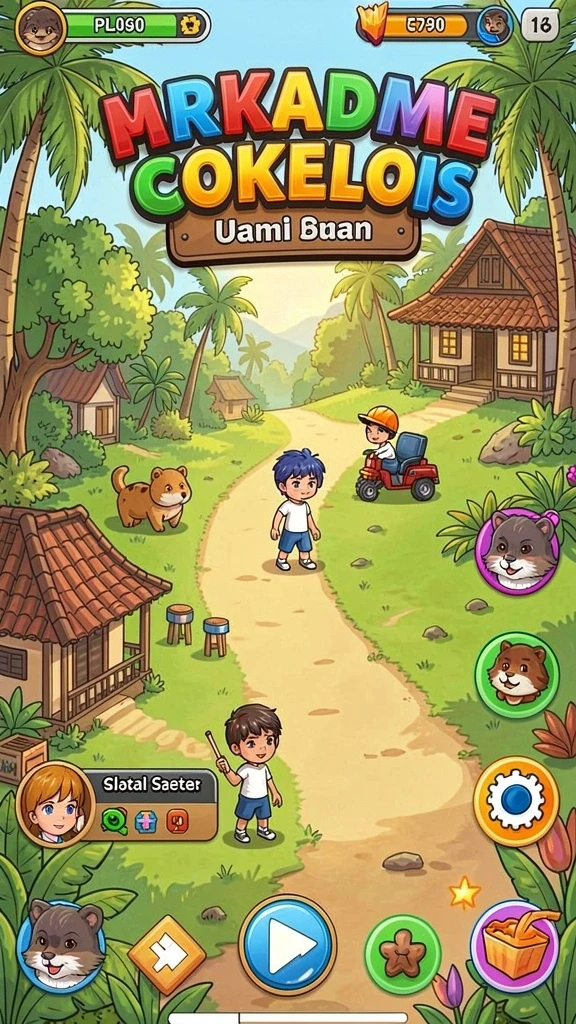Open the player profile avatar beside PLOGO bar

pos(40,28)
